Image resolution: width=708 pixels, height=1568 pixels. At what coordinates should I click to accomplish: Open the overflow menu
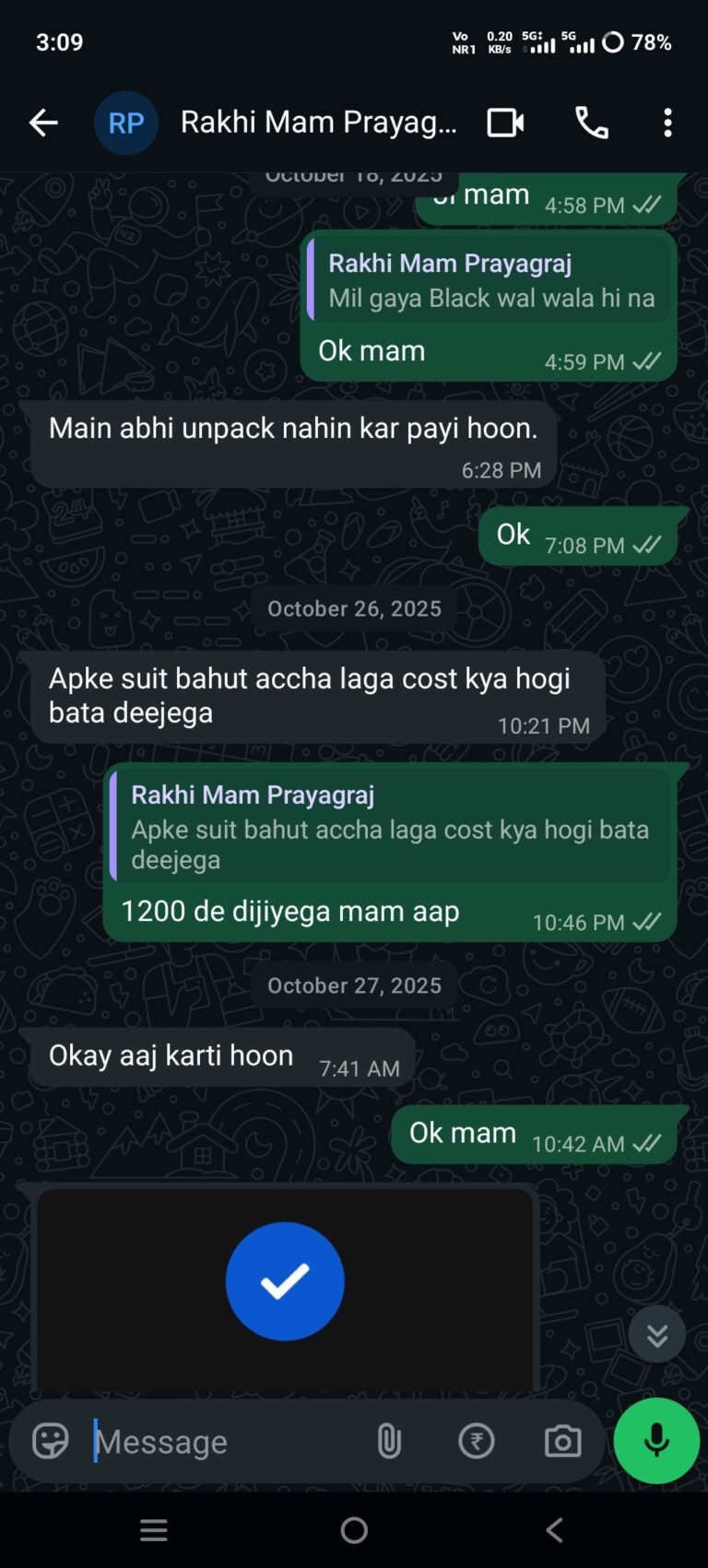tap(667, 123)
